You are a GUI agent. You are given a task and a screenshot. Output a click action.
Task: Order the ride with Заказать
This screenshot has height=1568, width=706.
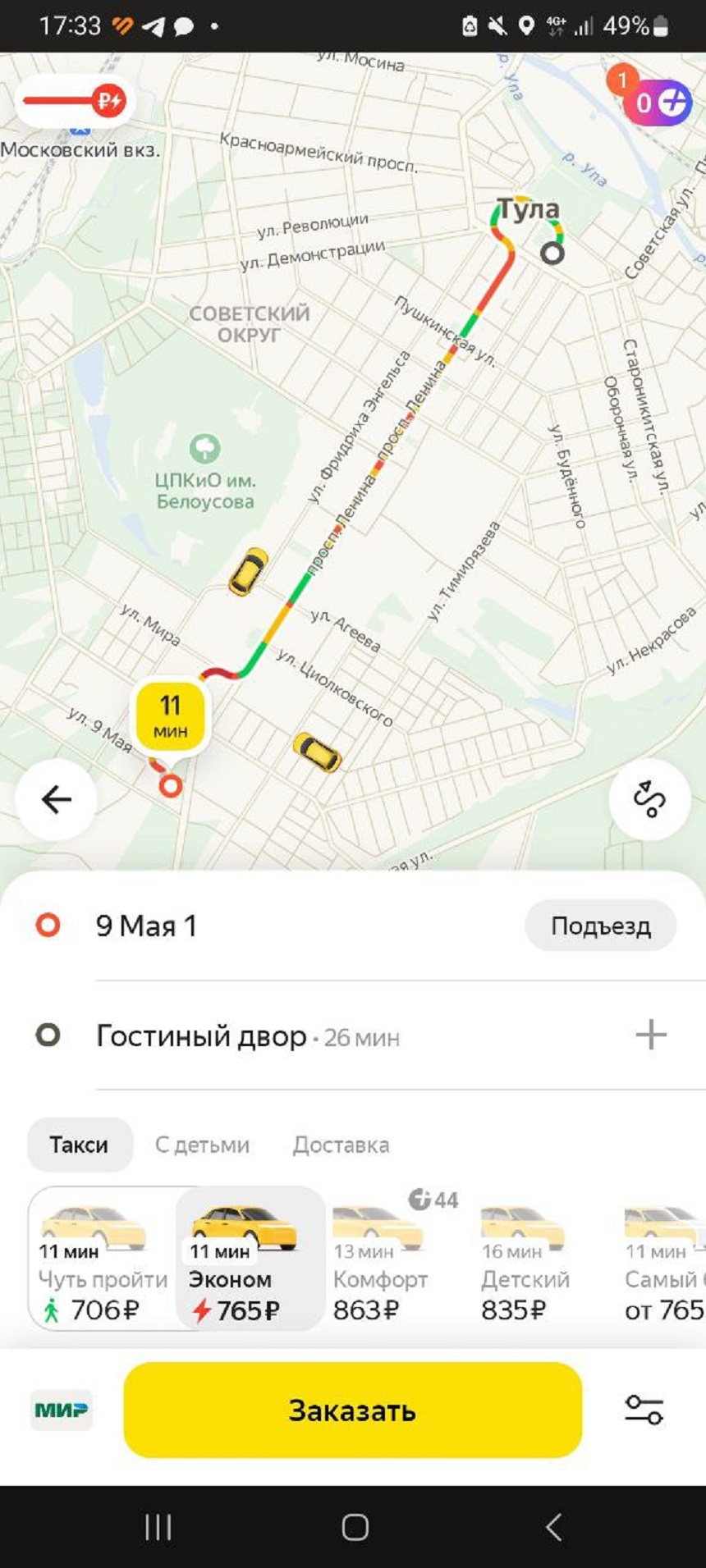(x=353, y=1410)
